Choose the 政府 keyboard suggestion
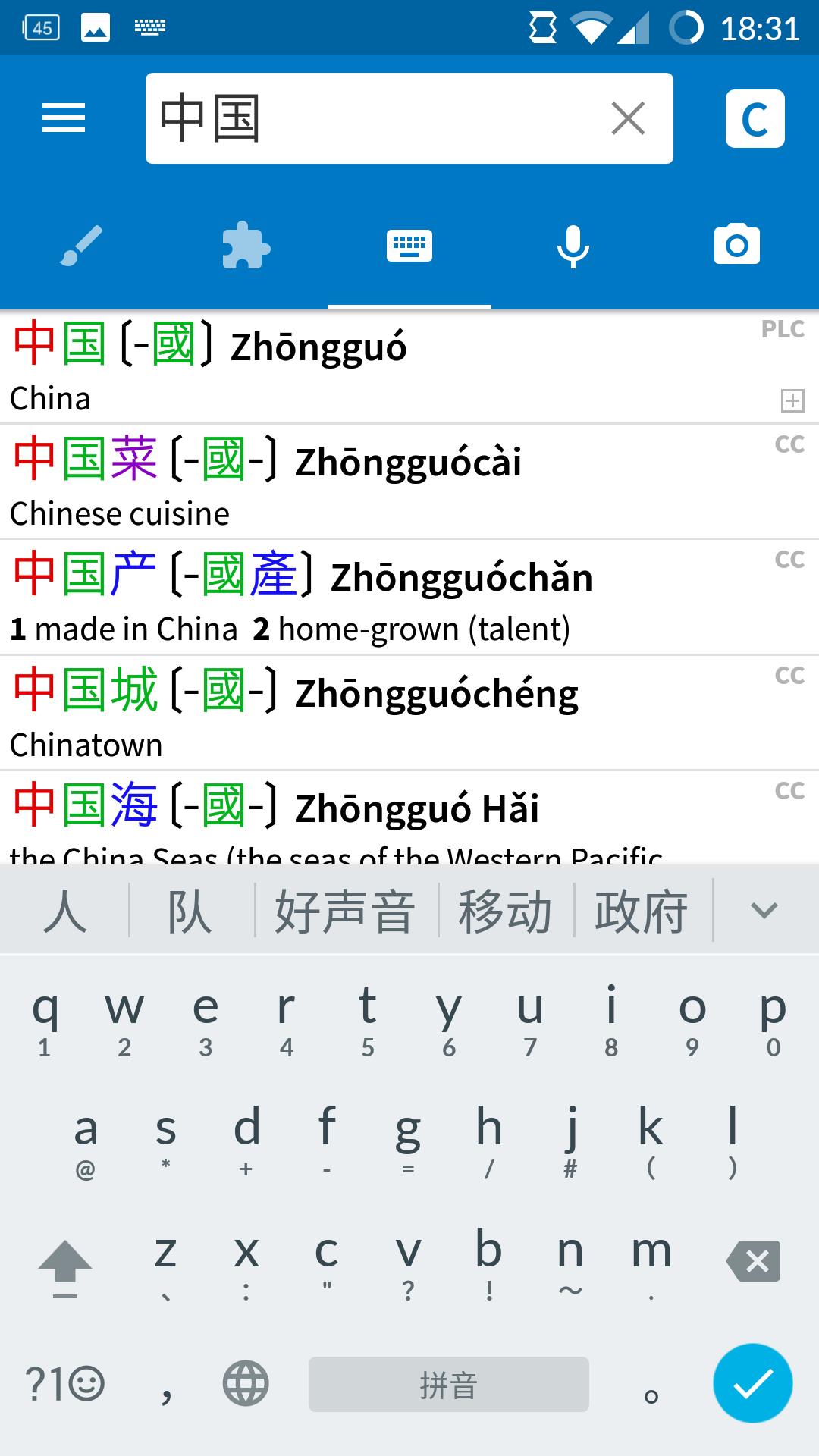819x1456 pixels. click(642, 911)
